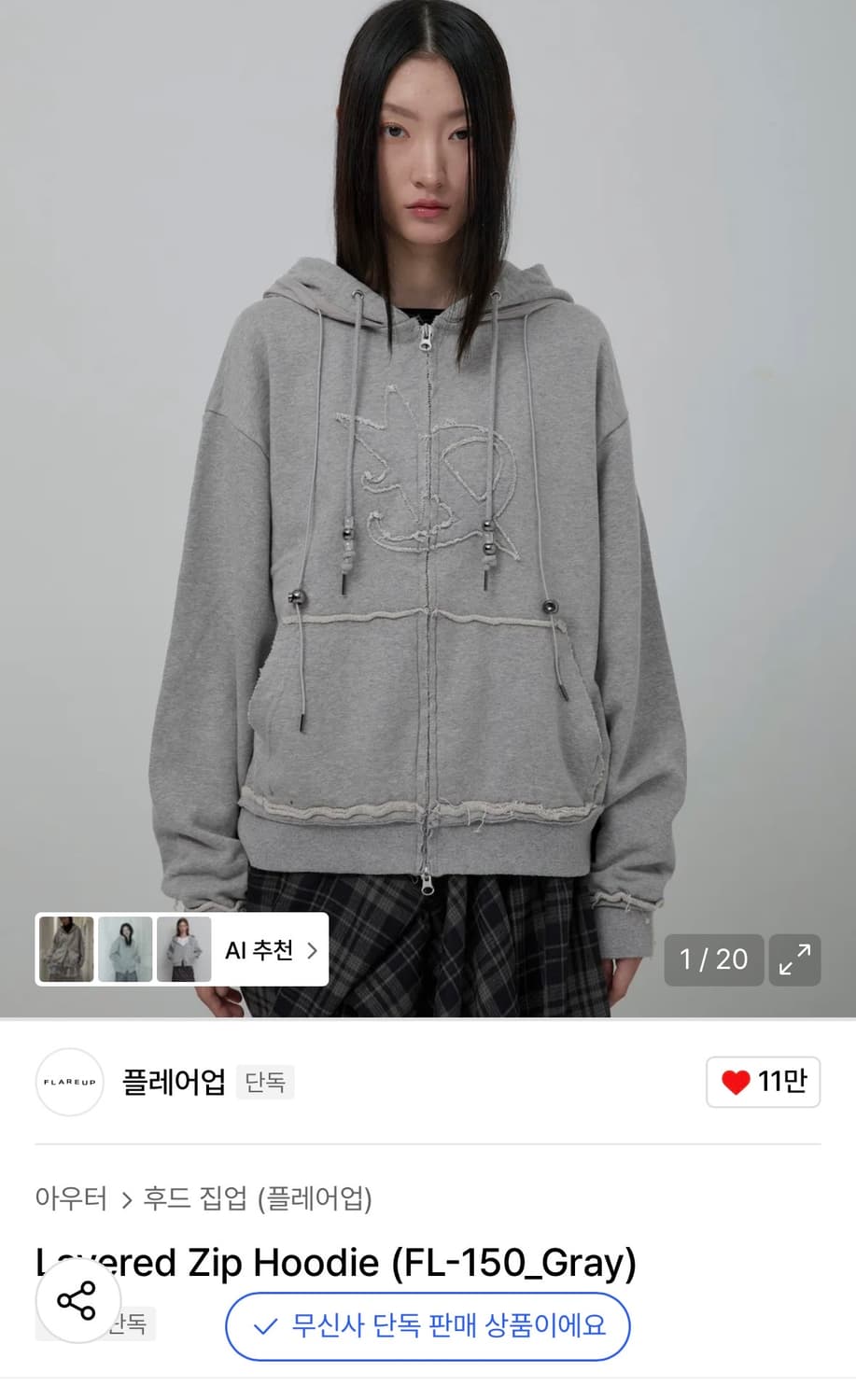
Task: Toggle the 단독 badge next to brand name
Action: [264, 1082]
